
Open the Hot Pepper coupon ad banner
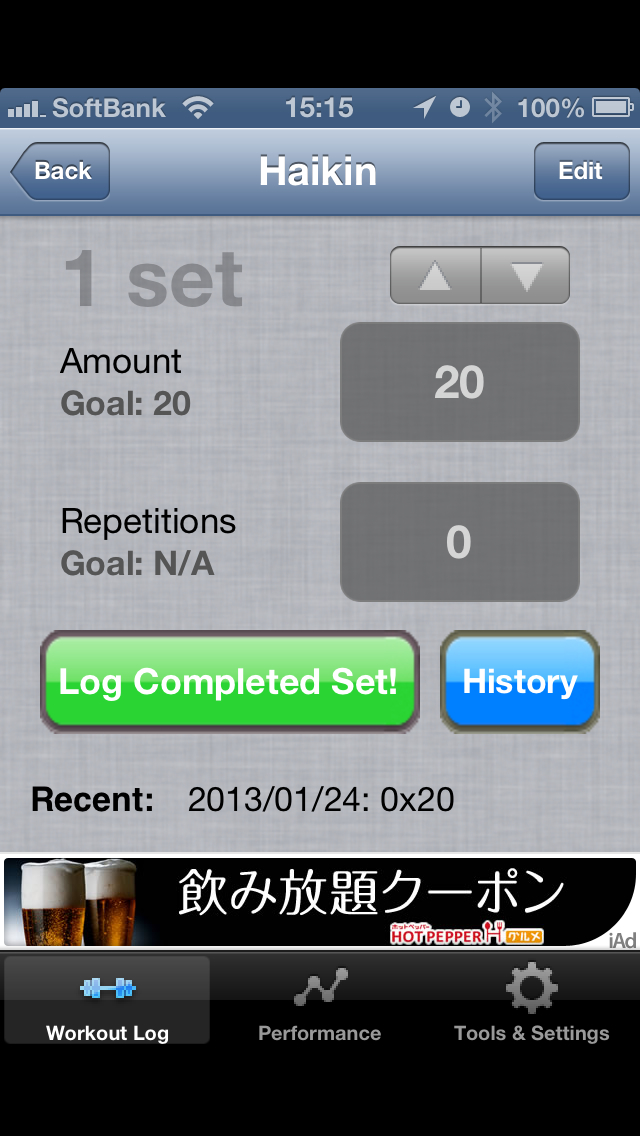click(320, 902)
